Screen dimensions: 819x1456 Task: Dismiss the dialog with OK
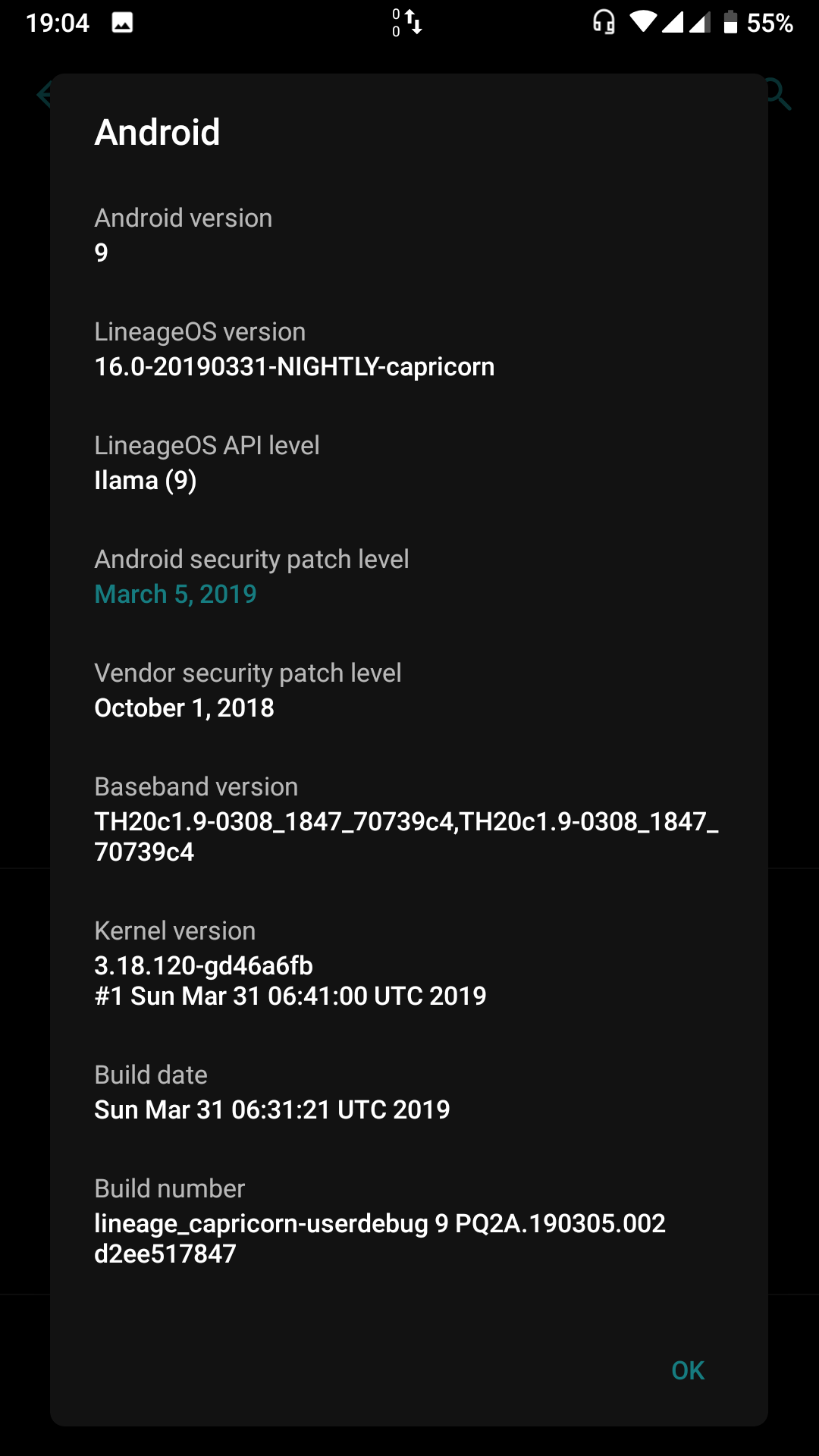(x=688, y=1370)
